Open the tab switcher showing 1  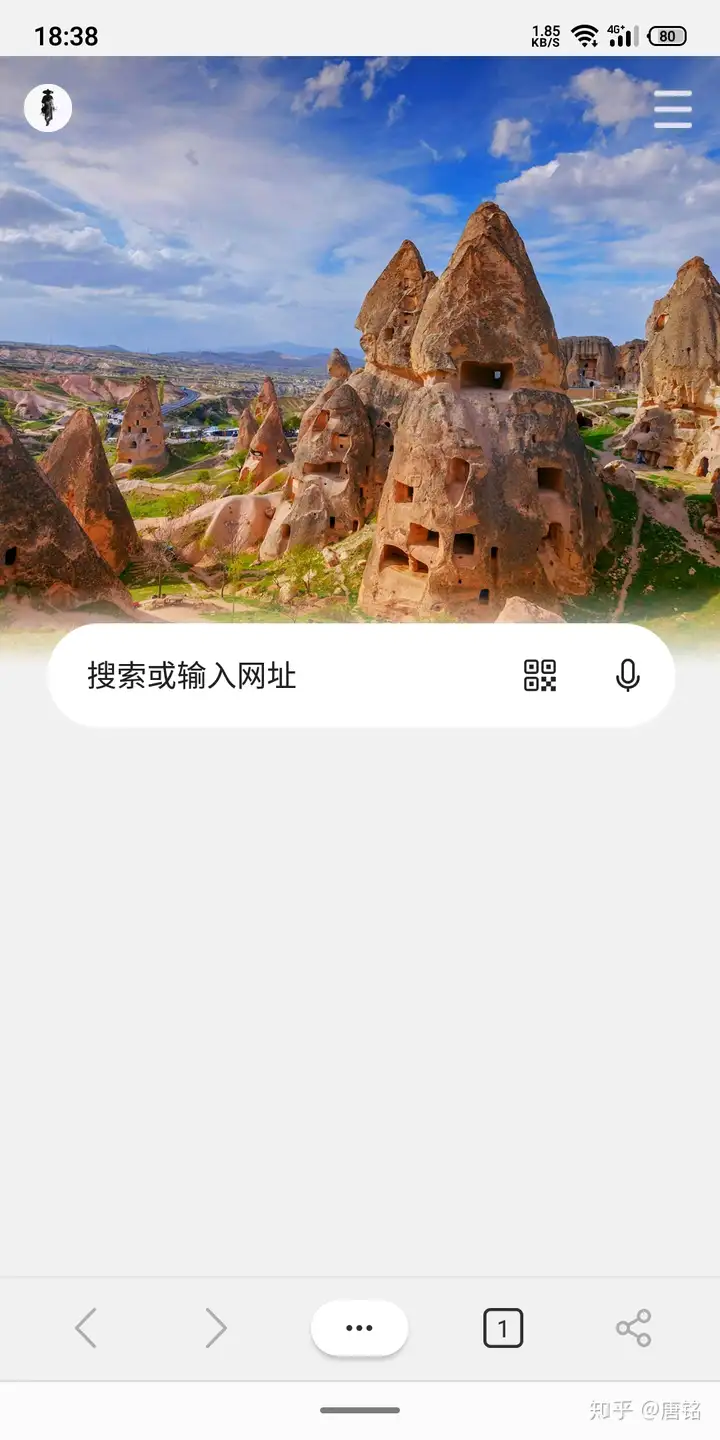tap(503, 1328)
